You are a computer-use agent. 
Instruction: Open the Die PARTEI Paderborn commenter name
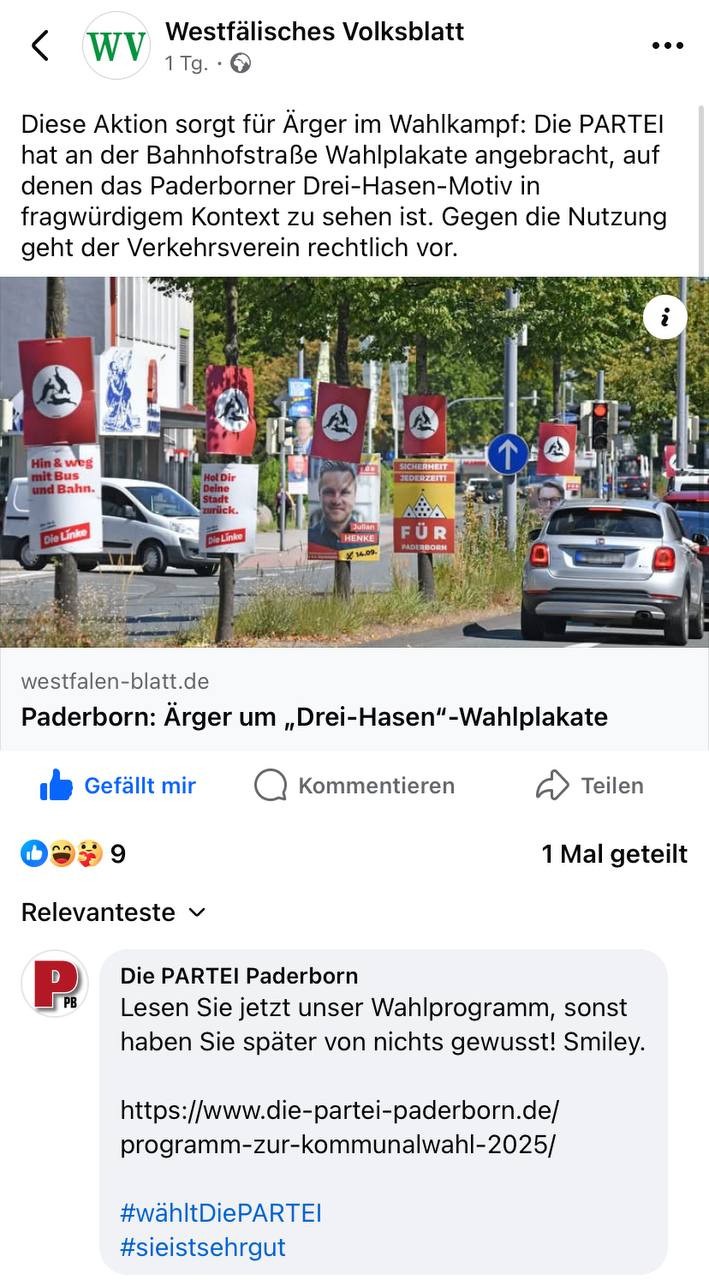pos(239,975)
